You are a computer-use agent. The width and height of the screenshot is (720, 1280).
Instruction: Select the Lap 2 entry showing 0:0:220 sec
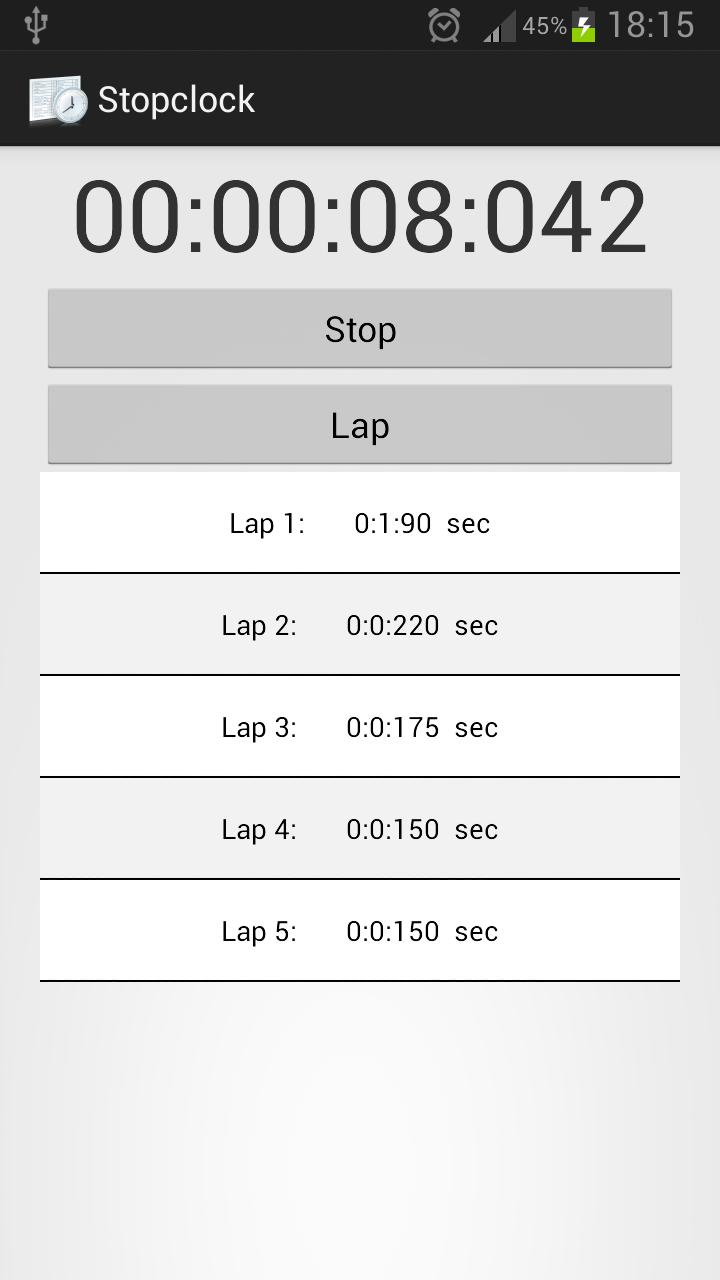click(360, 624)
